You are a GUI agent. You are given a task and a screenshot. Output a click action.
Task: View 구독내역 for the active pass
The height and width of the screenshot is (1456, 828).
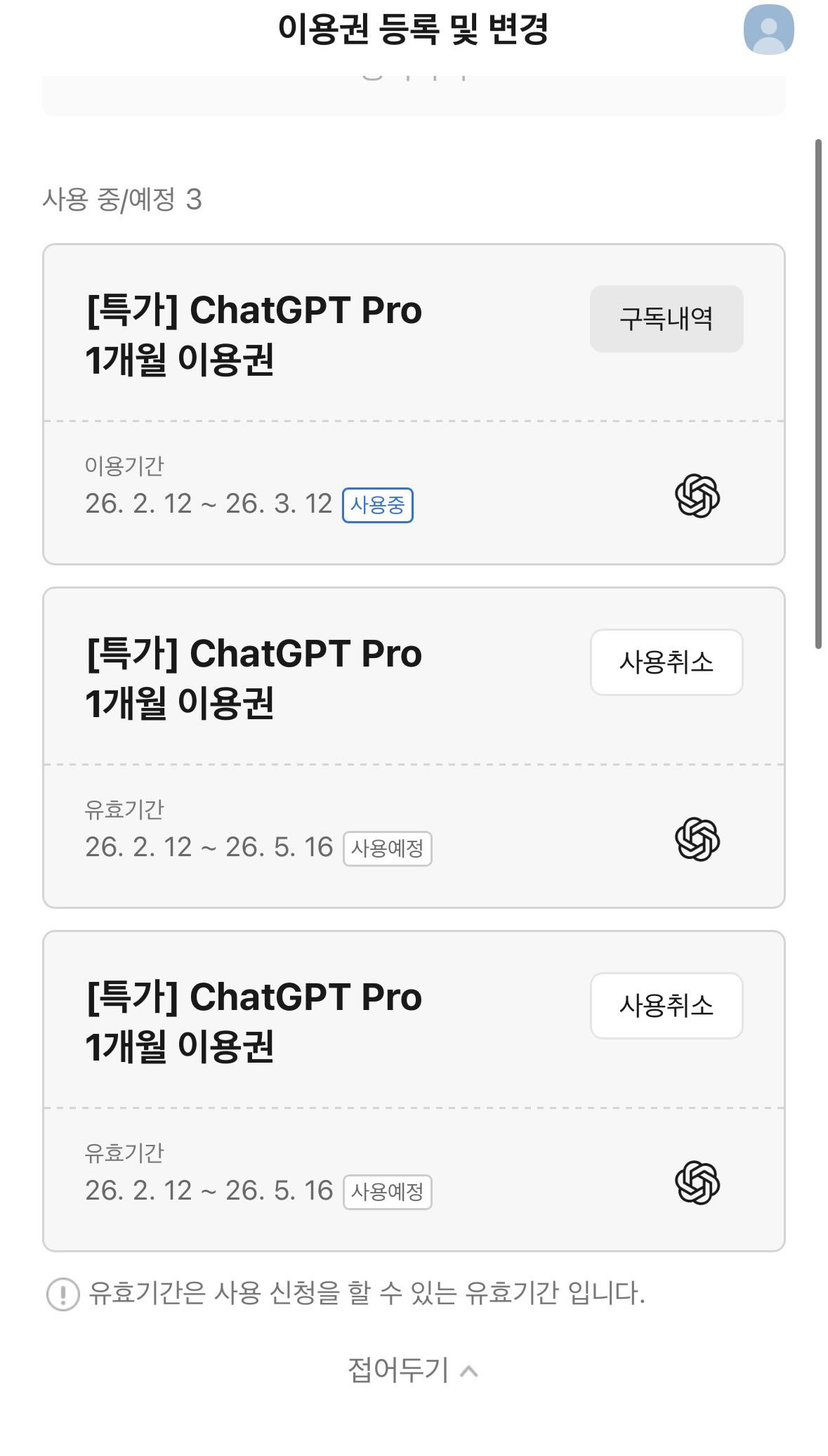pyautogui.click(x=666, y=319)
